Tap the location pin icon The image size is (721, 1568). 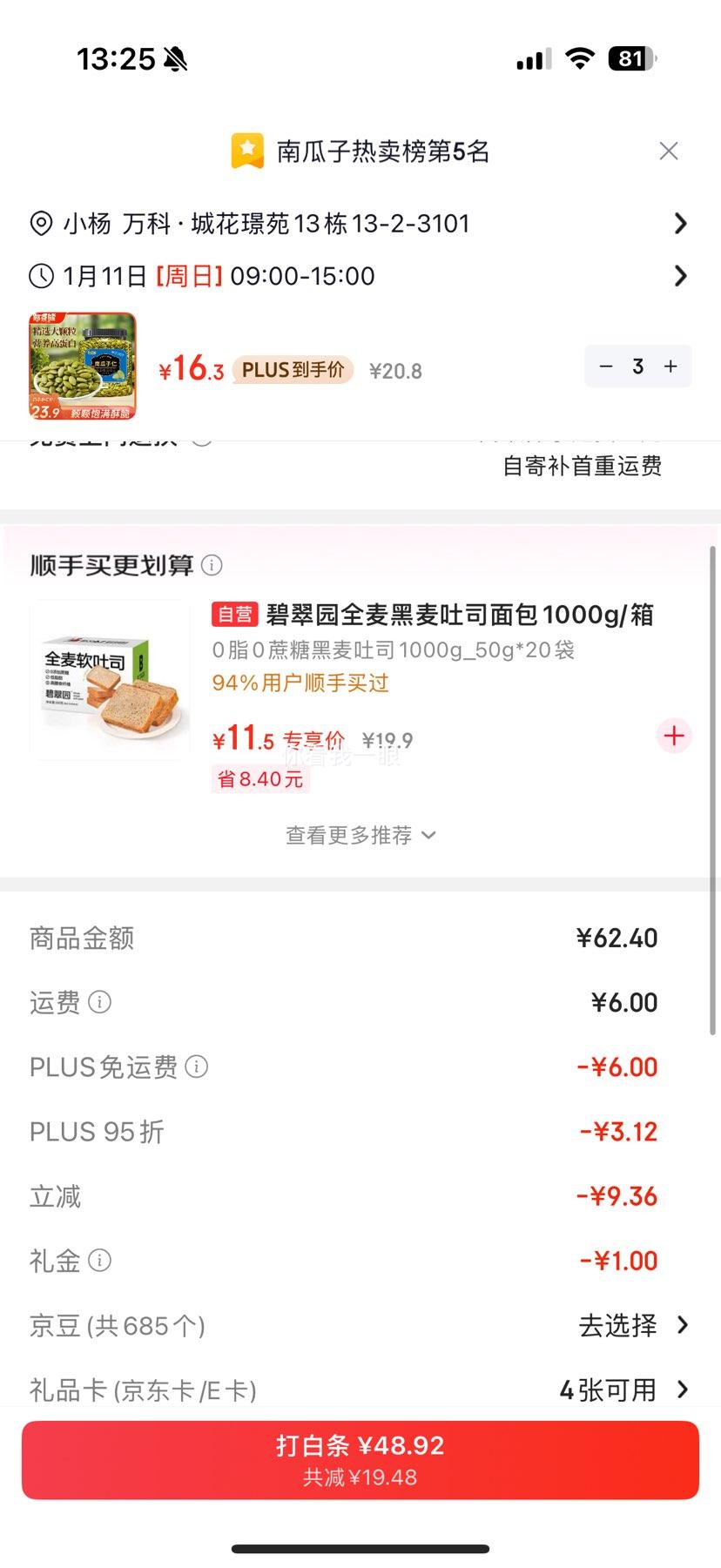click(x=40, y=224)
